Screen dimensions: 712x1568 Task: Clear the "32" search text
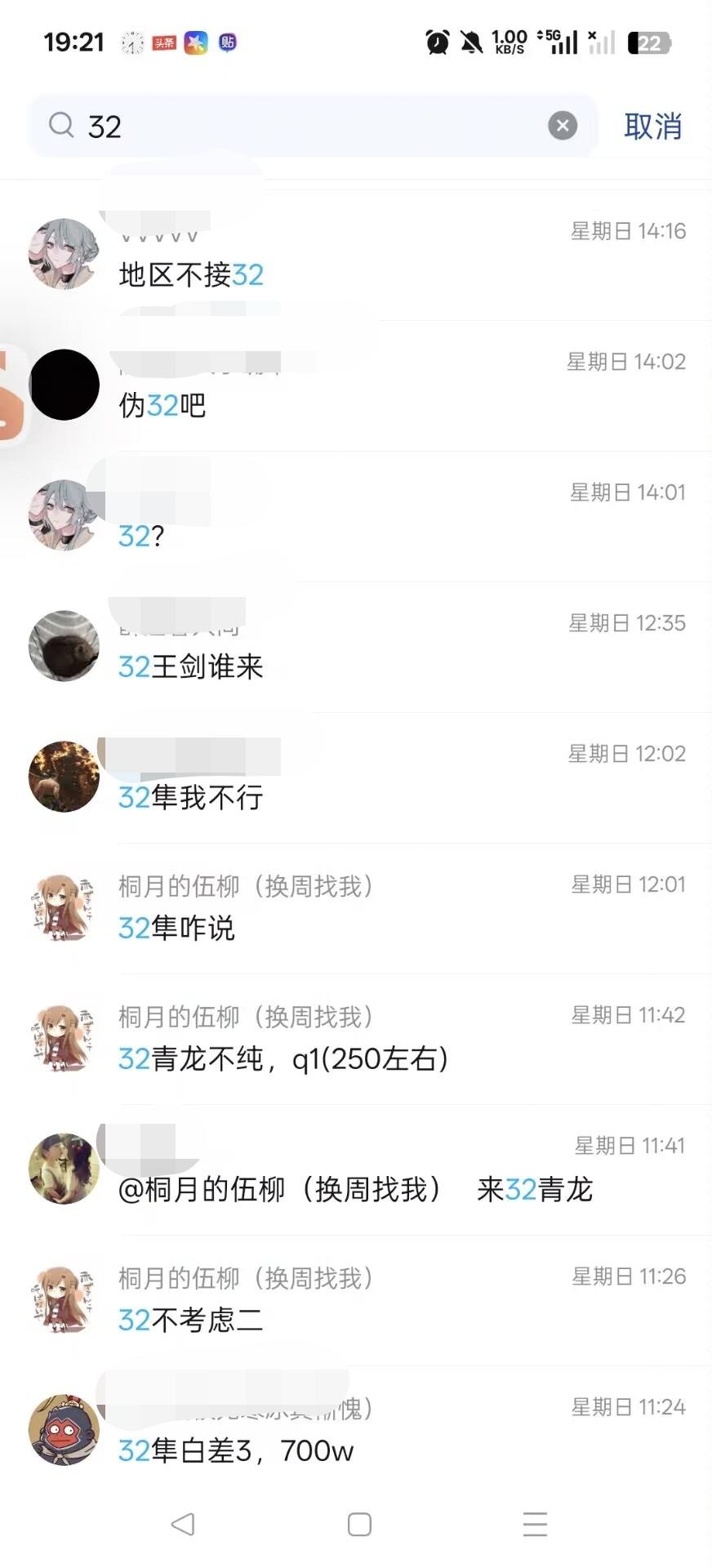coord(563,125)
